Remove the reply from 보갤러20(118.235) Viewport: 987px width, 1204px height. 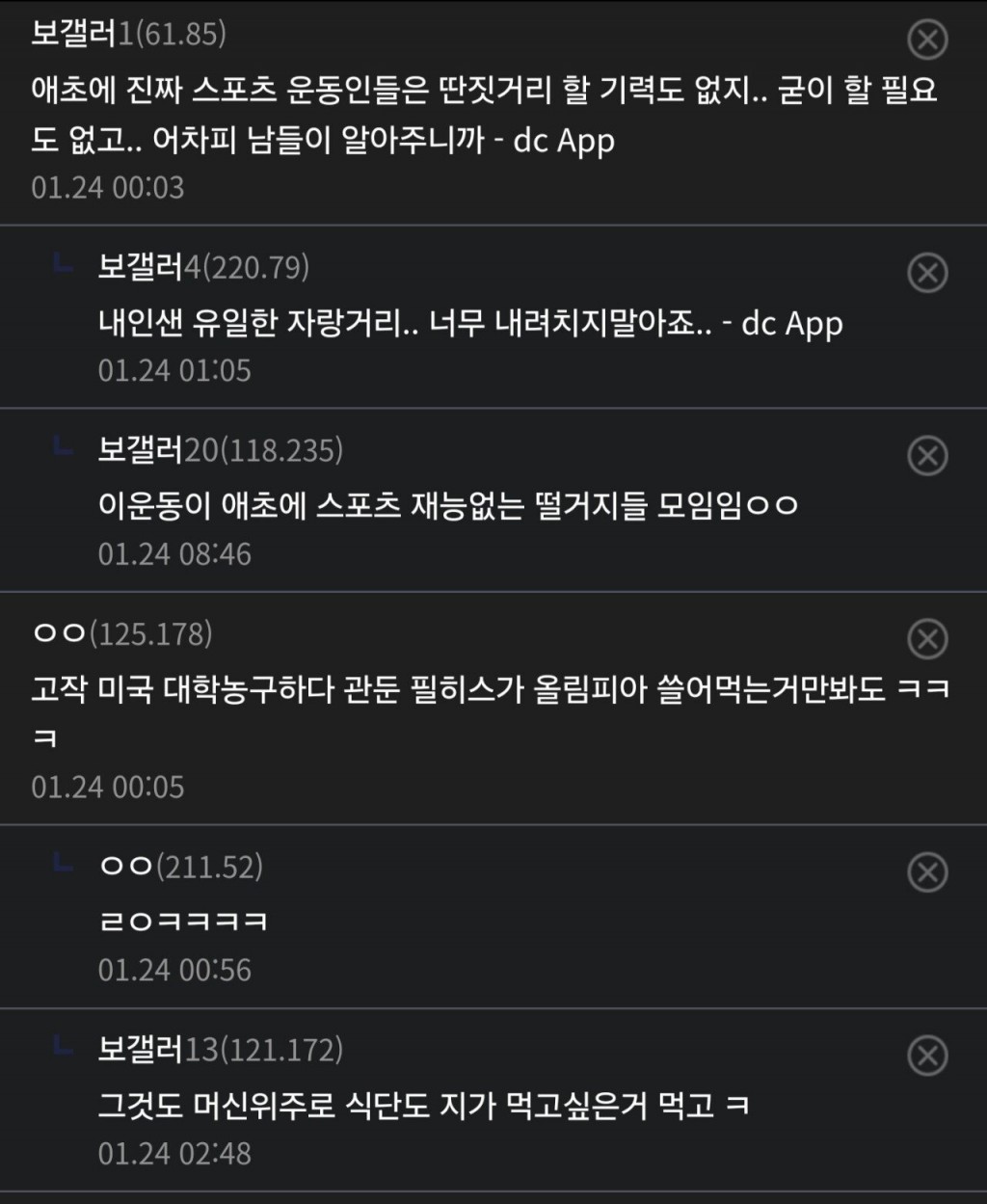[927, 456]
